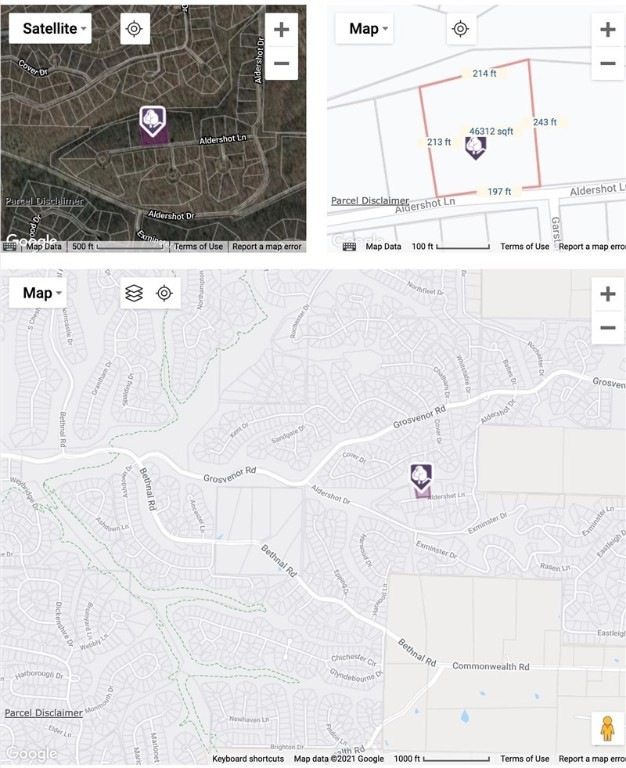The width and height of the screenshot is (626, 768).
Task: Zoom out on the large map
Action: [607, 328]
